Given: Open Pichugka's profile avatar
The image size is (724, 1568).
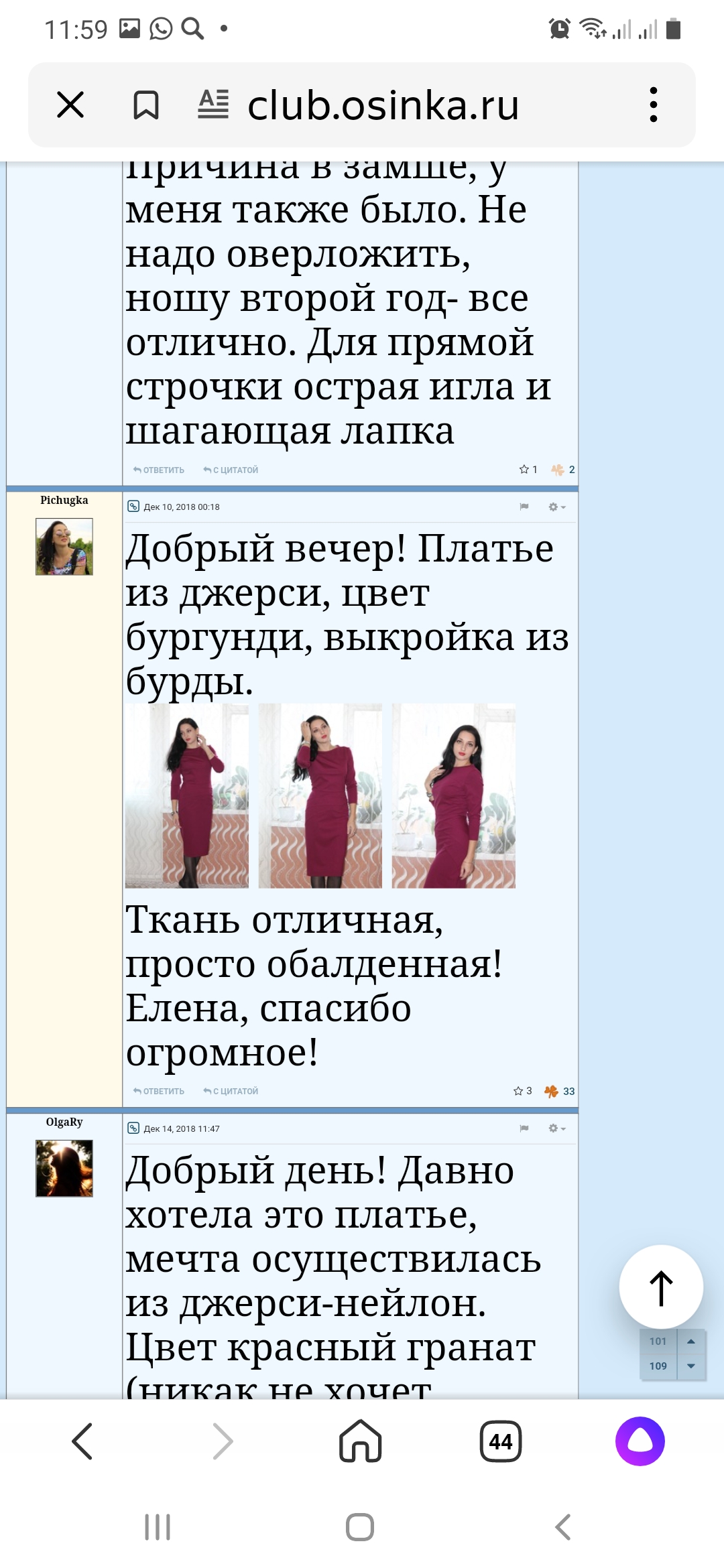Looking at the screenshot, I should [64, 547].
